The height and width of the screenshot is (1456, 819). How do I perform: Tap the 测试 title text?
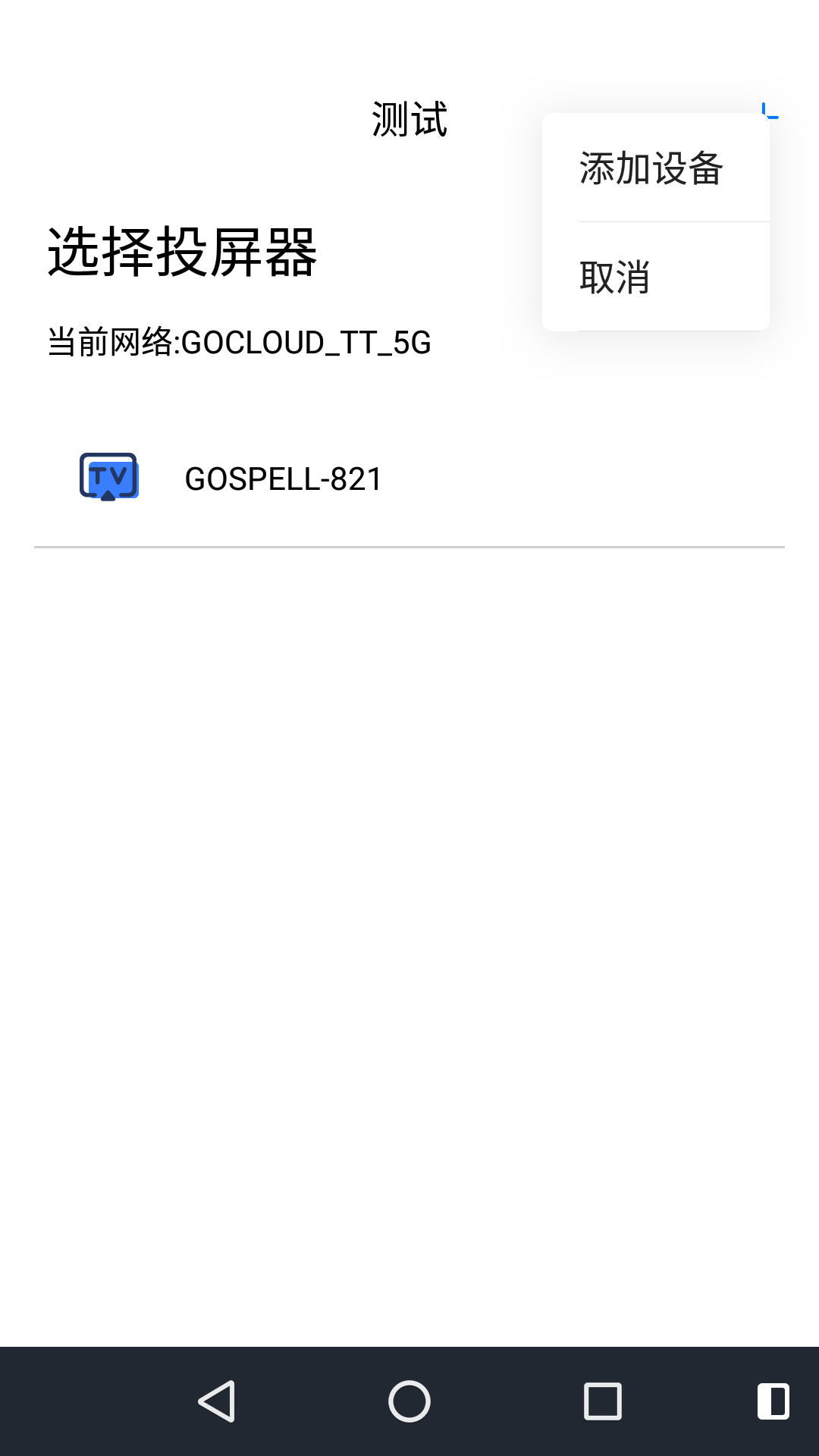click(408, 119)
